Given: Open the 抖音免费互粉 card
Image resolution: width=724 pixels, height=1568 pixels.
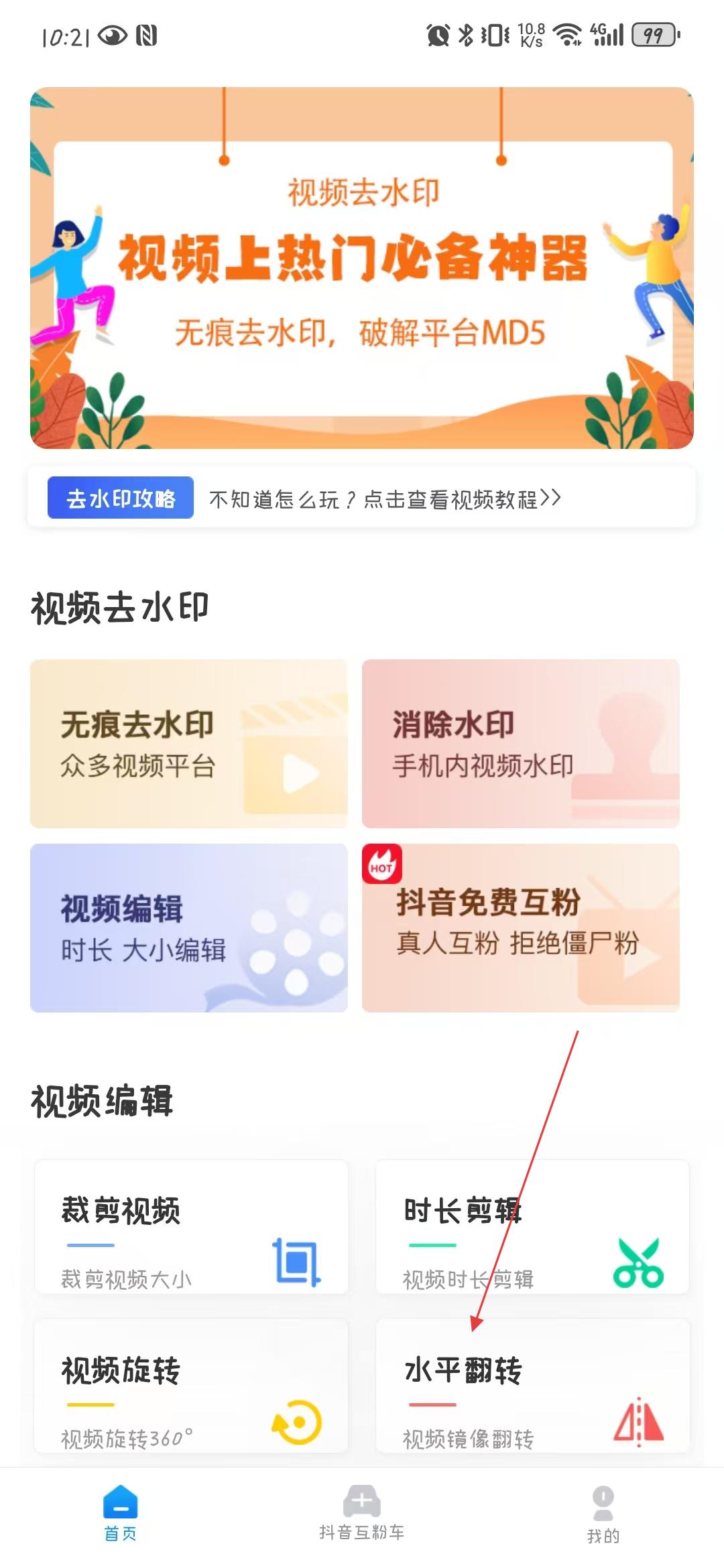Looking at the screenshot, I should coord(521,928).
